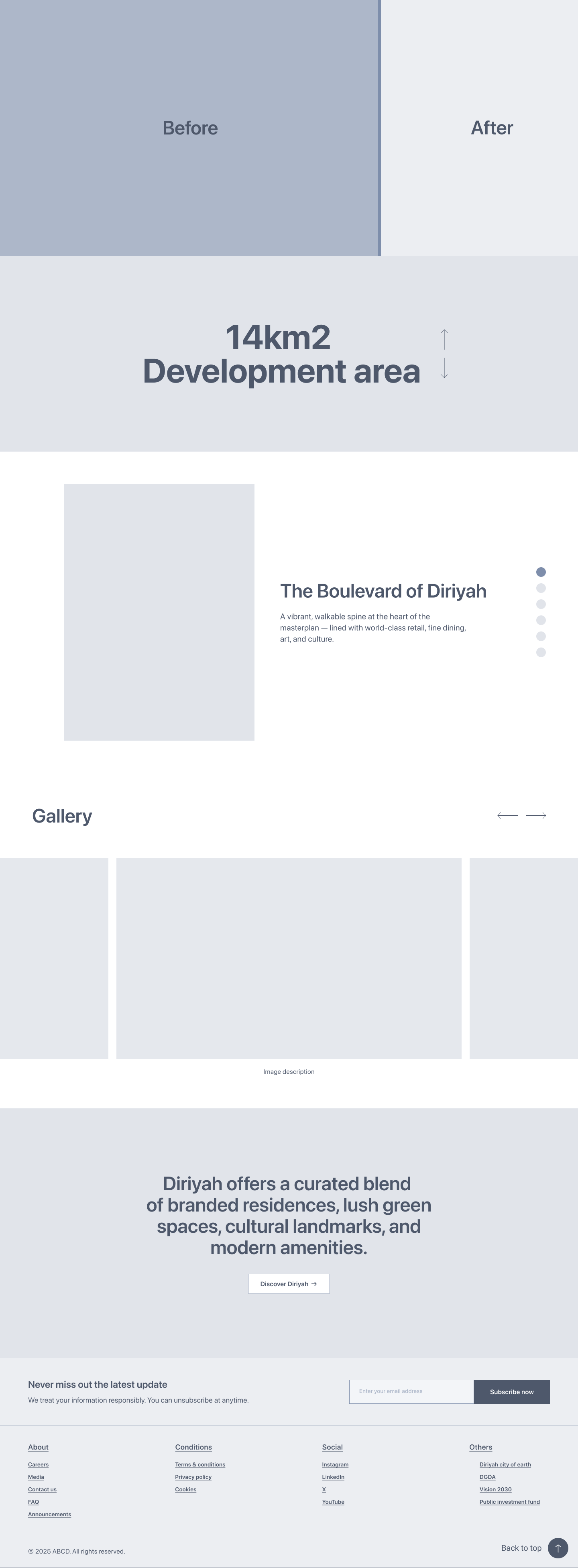The width and height of the screenshot is (578, 1568).
Task: Open Vision 2030 link
Action: (x=495, y=1489)
